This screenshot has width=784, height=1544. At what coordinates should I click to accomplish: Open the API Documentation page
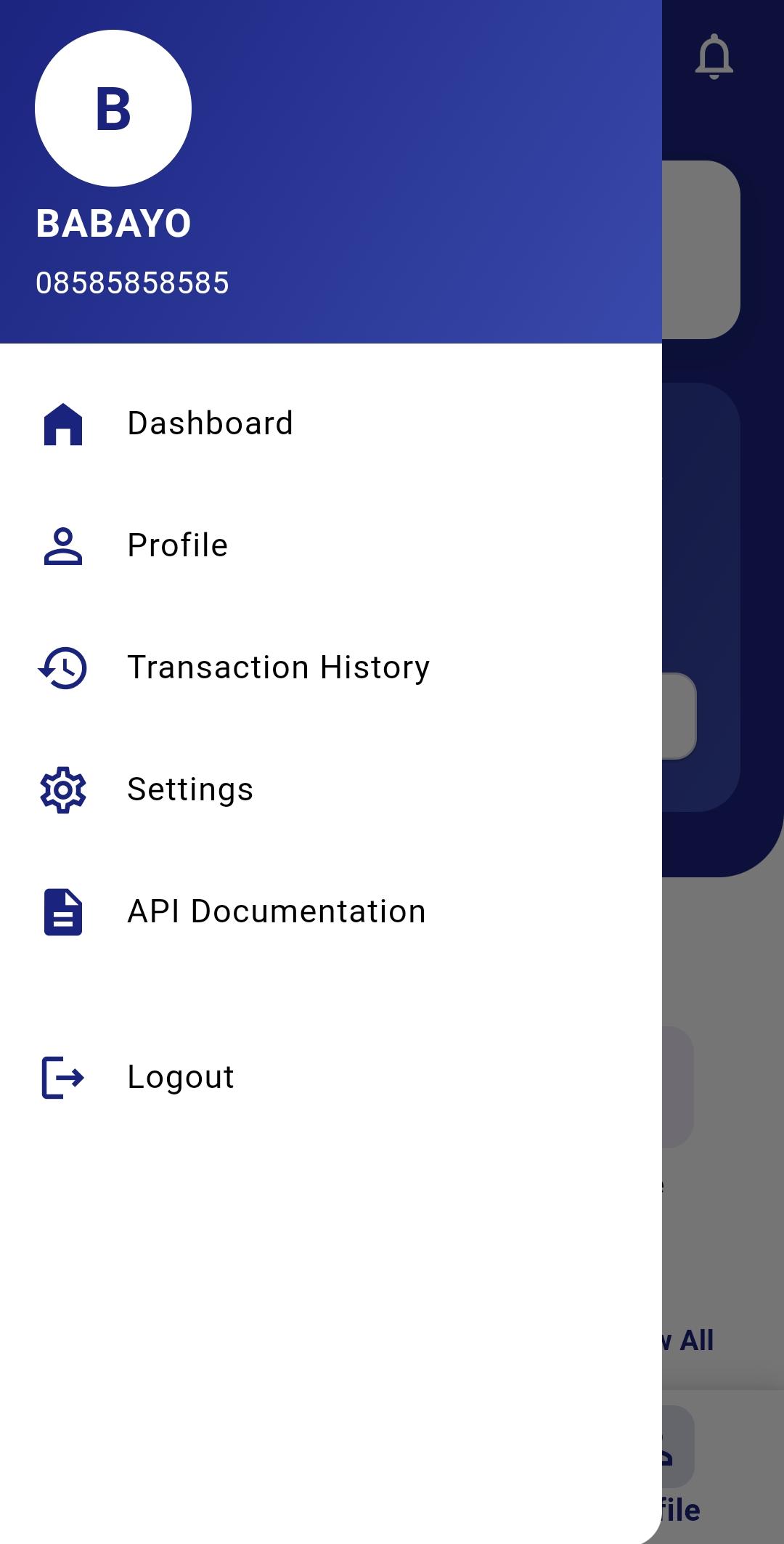[x=276, y=911]
